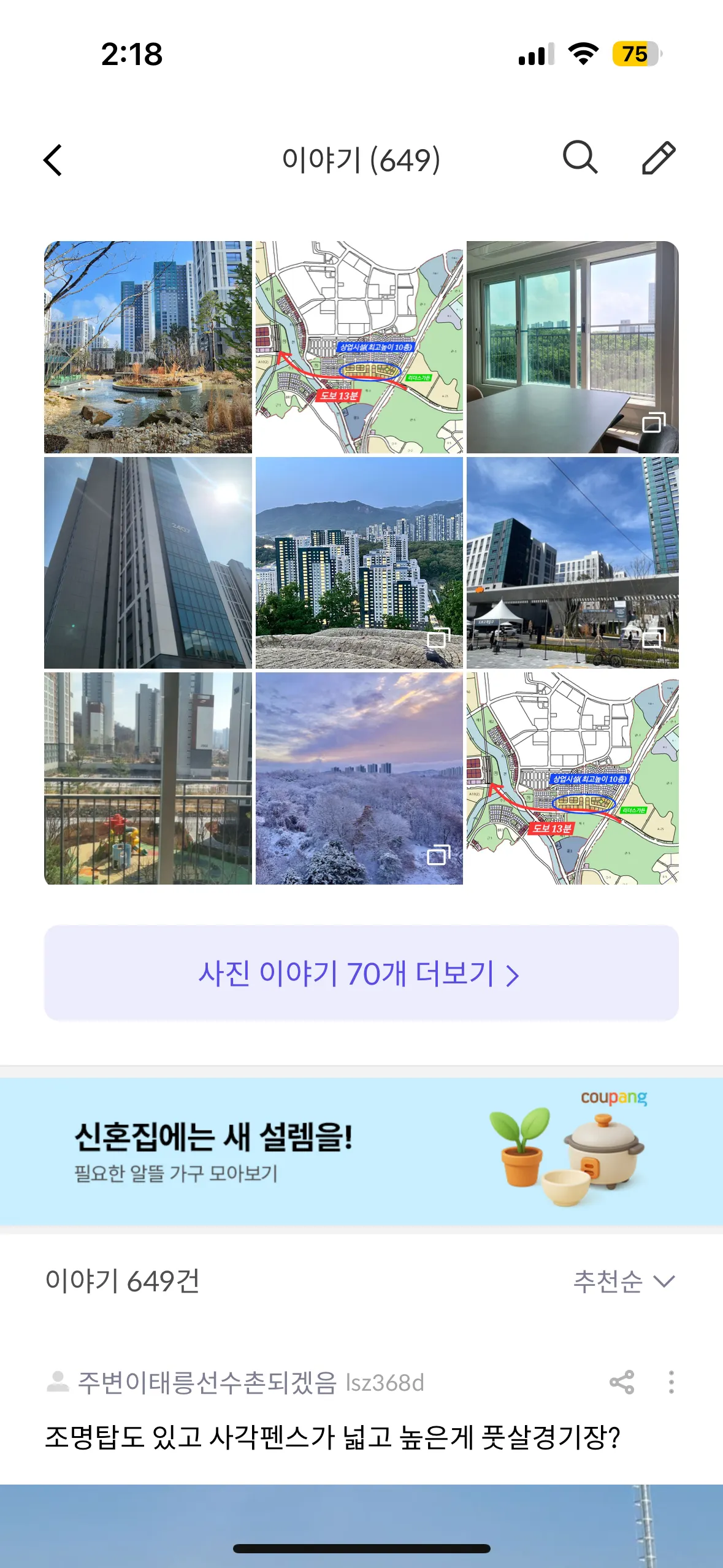Screen dimensions: 723x1568
Task: Open the playground balcony view photo
Action: click(148, 778)
